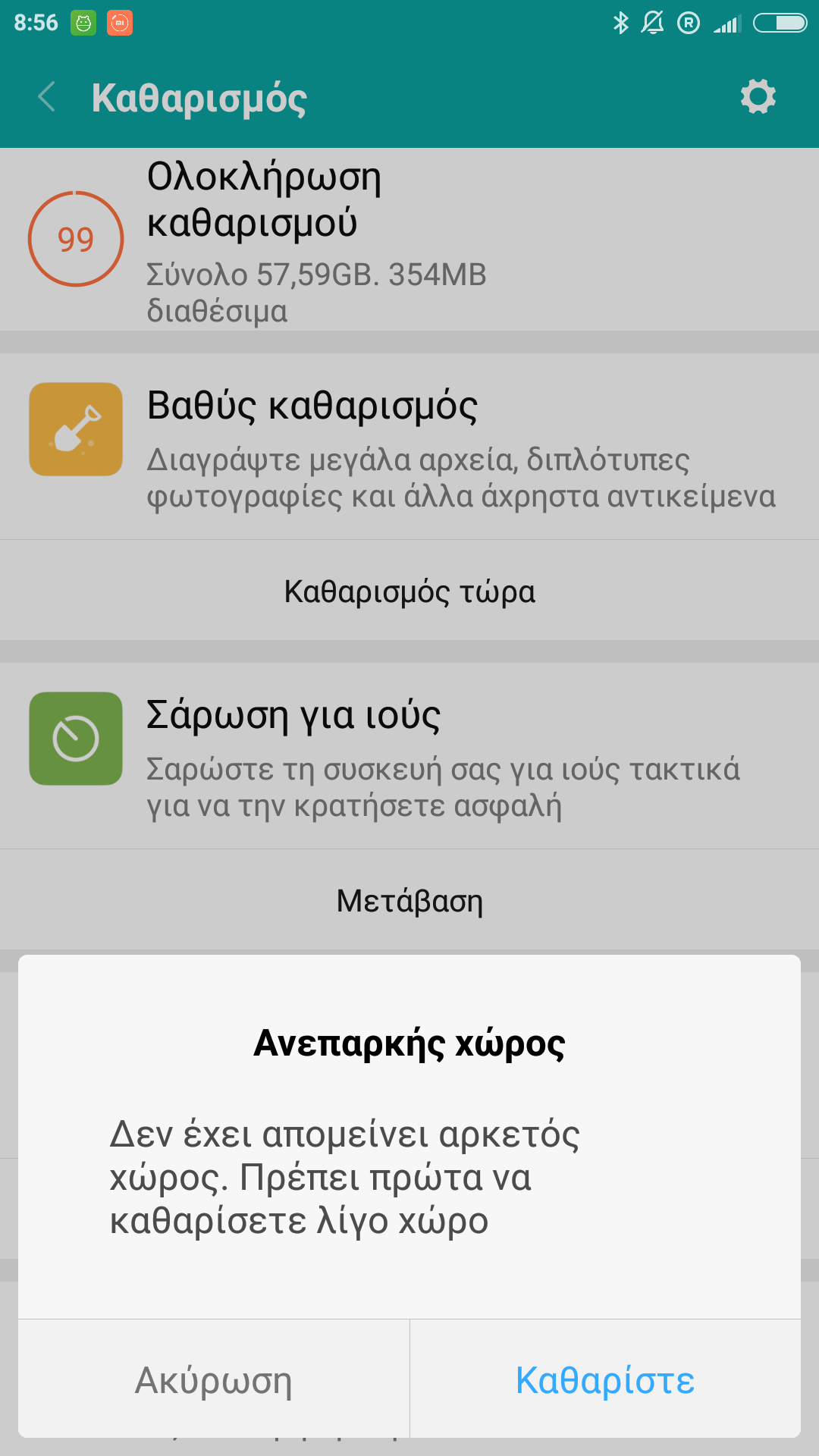Tap Ακύρωση to dismiss the dialog
The image size is (819, 1456).
pyautogui.click(x=213, y=1380)
